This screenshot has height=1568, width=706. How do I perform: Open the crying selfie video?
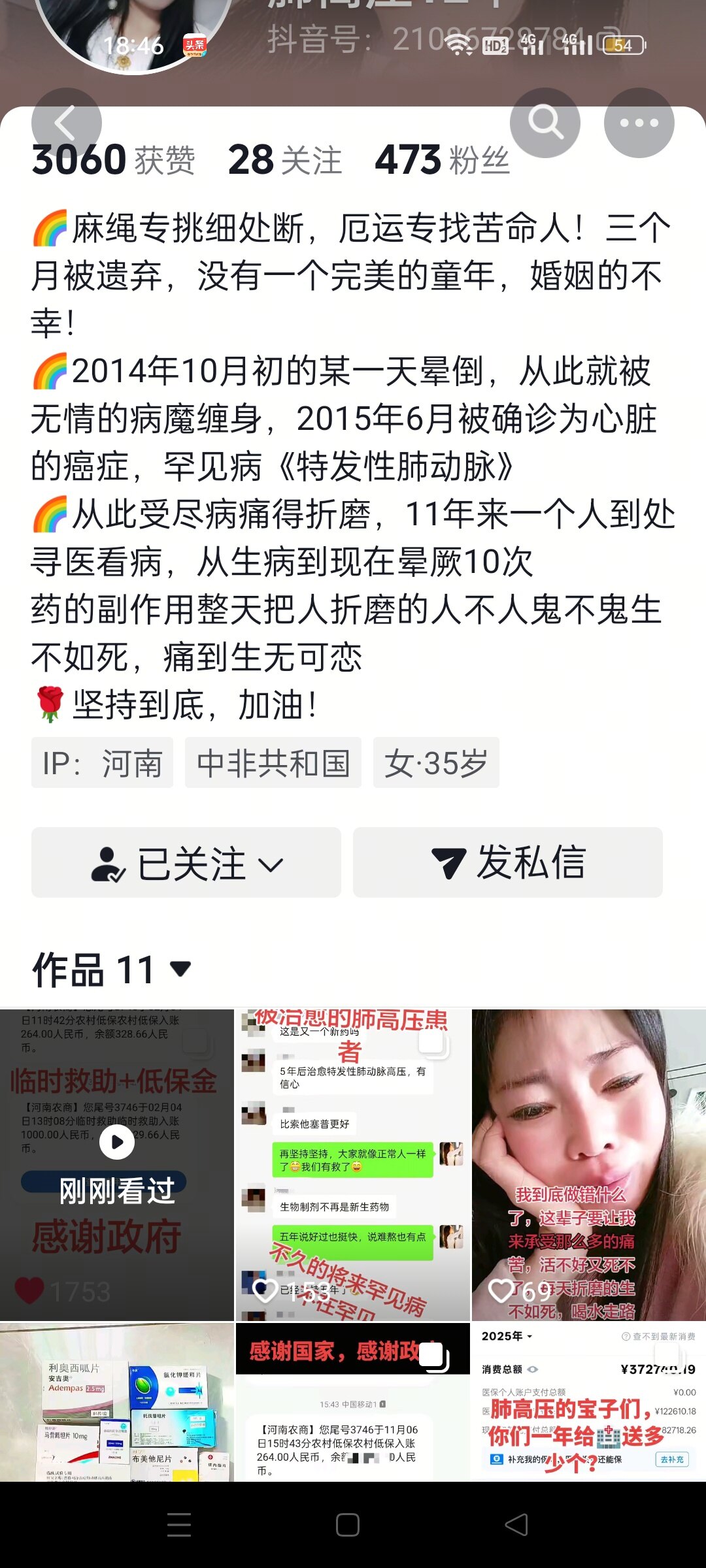click(x=588, y=1164)
